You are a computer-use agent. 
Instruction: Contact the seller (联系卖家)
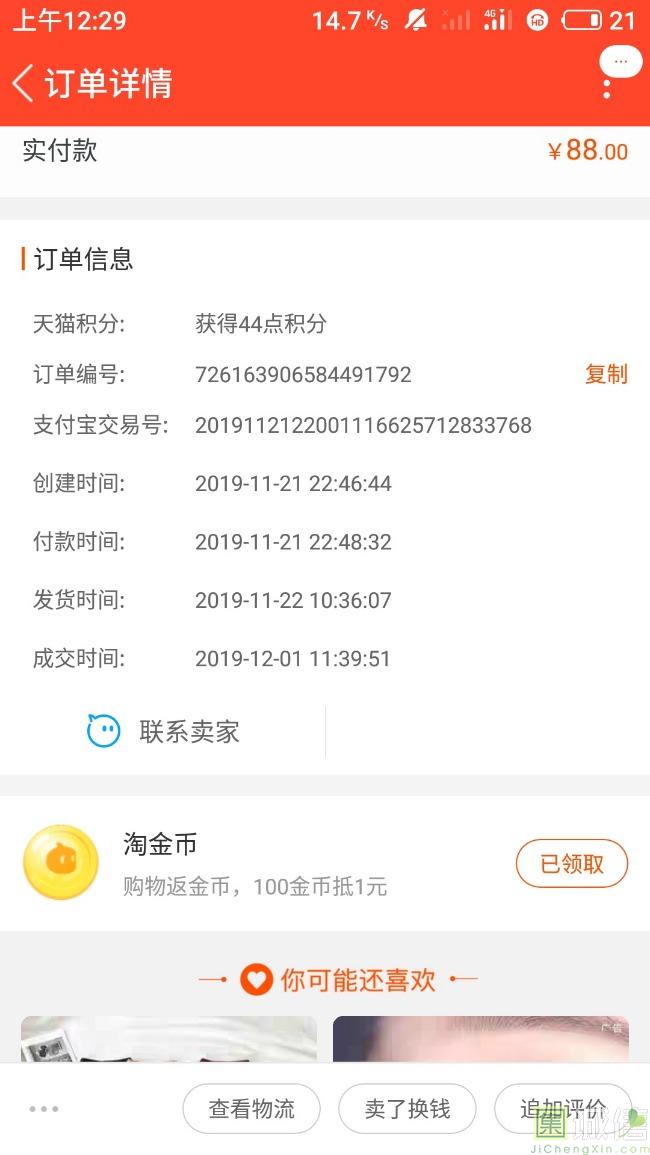point(164,731)
